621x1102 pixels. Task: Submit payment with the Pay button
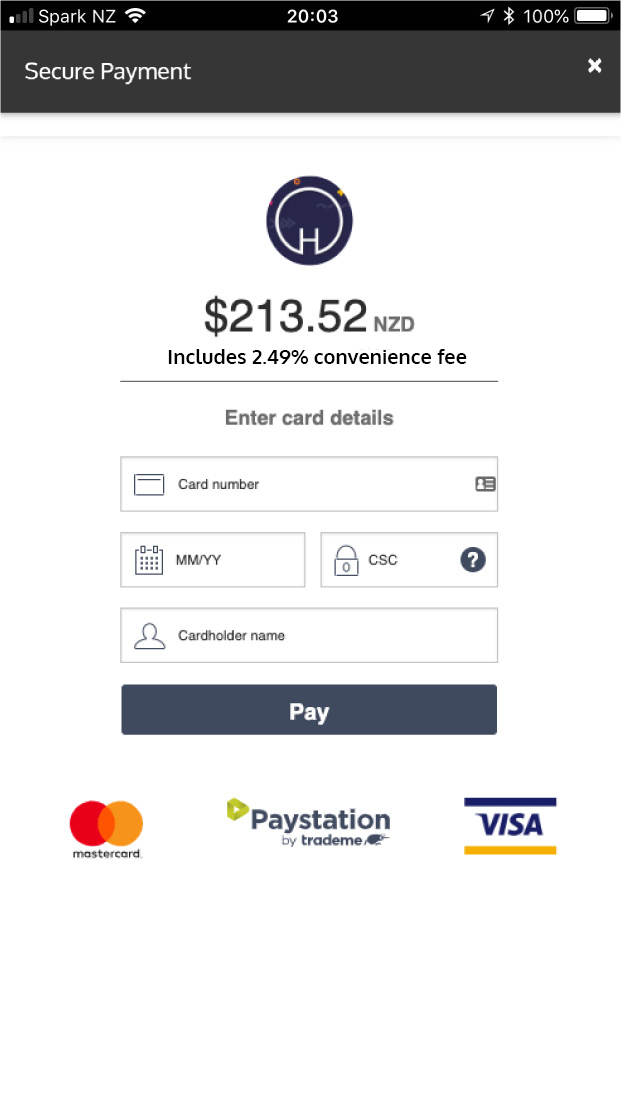point(309,710)
